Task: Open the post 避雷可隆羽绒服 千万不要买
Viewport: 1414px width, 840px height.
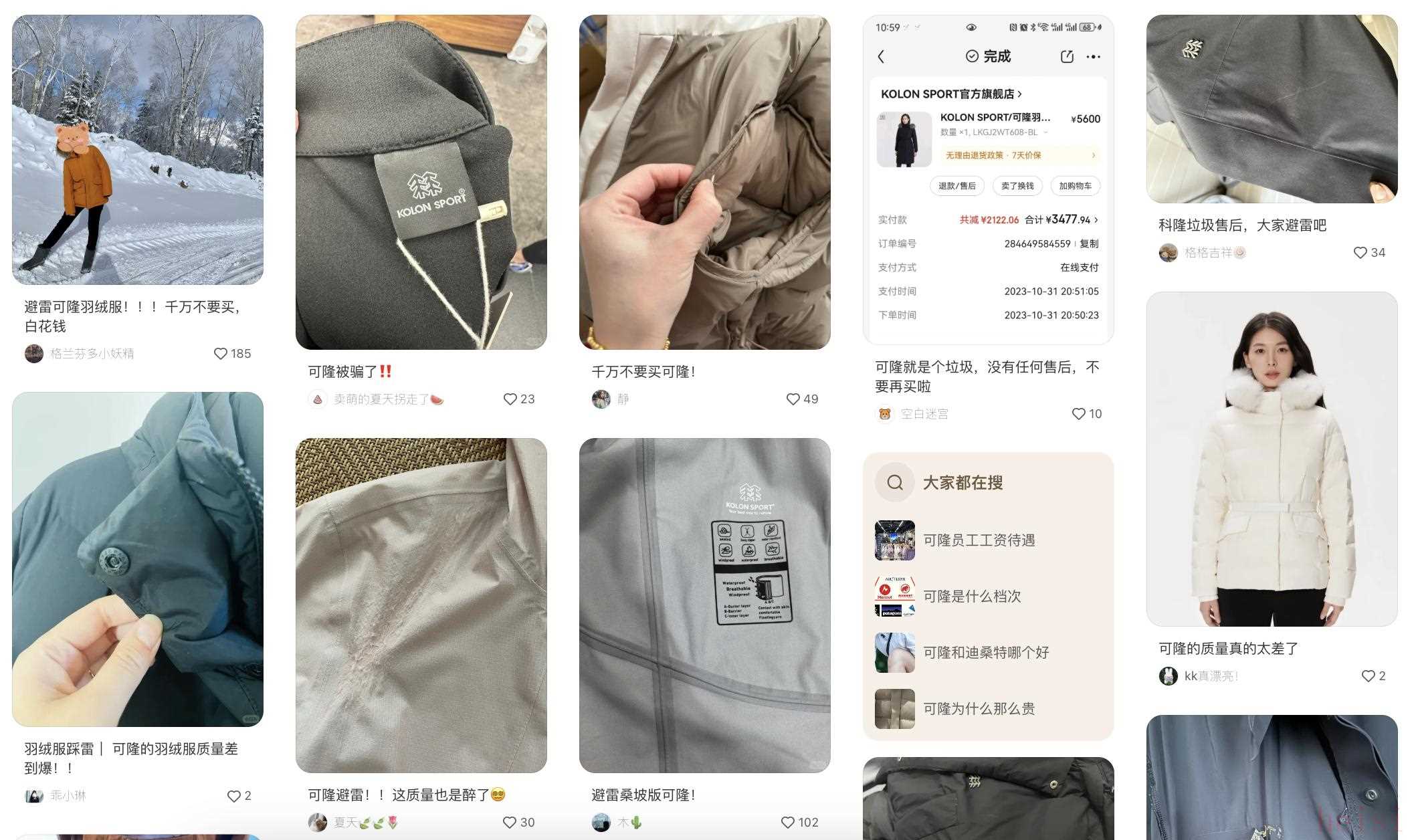Action: 137,150
